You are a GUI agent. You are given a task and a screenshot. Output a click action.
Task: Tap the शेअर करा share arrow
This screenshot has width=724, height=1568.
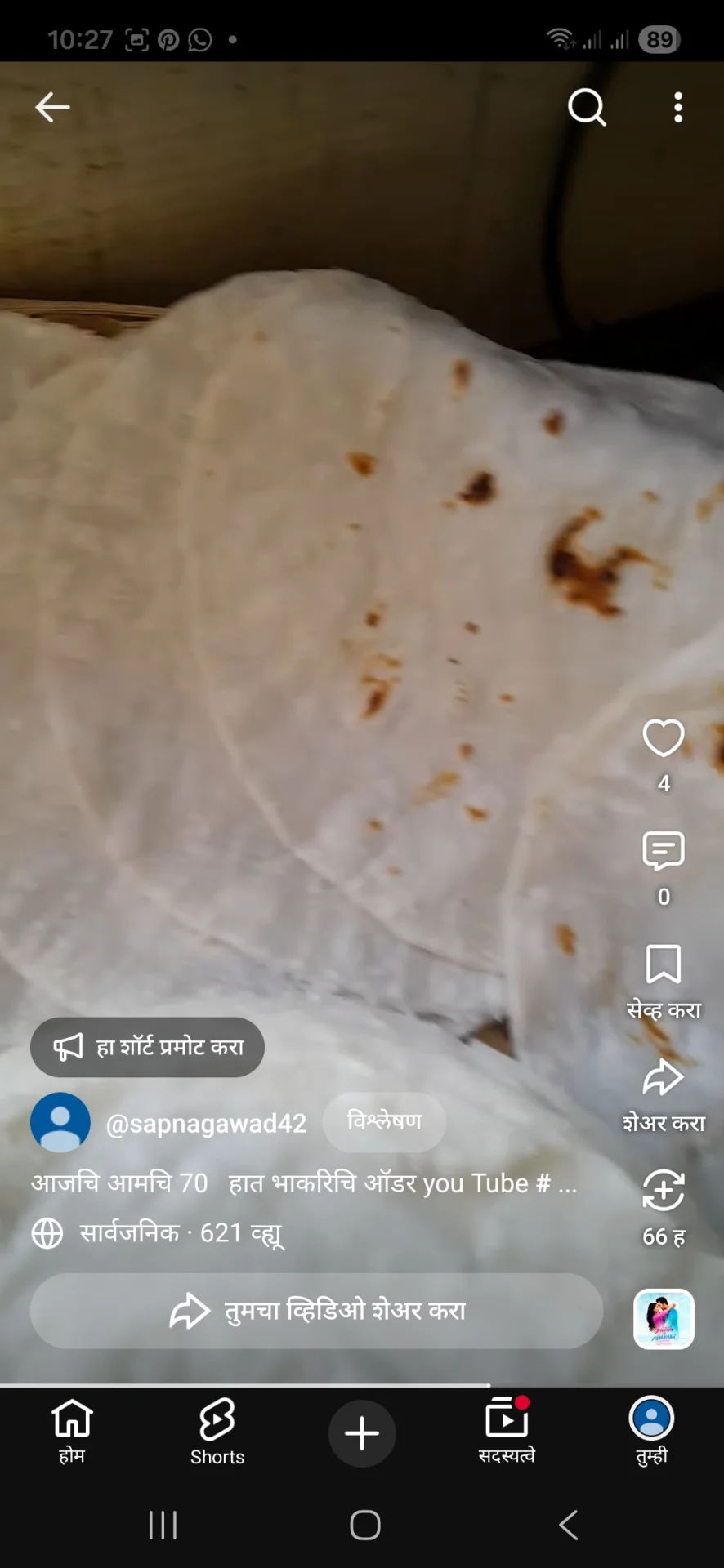[664, 1078]
